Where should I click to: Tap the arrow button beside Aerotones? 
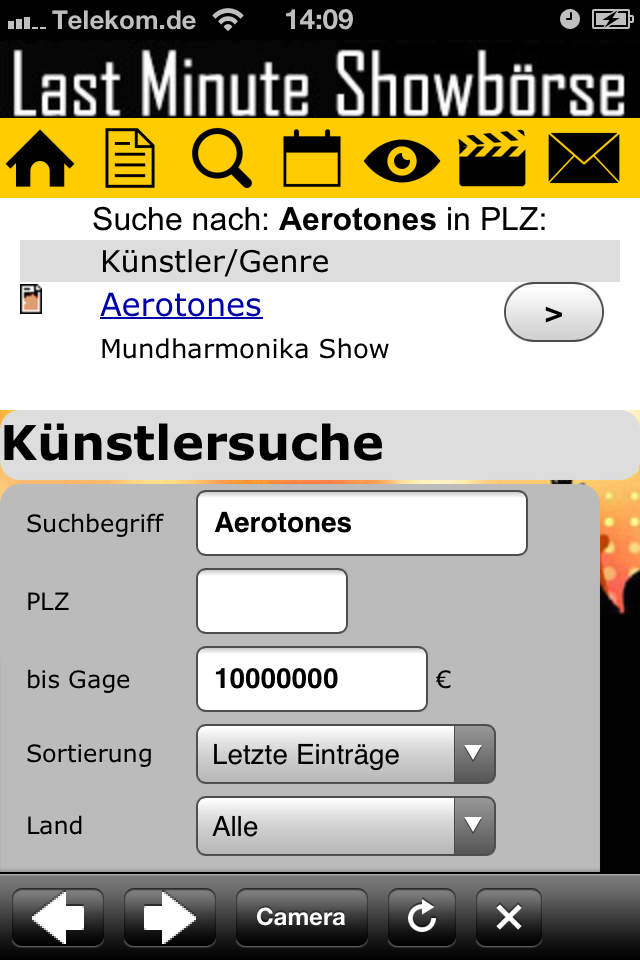point(553,313)
